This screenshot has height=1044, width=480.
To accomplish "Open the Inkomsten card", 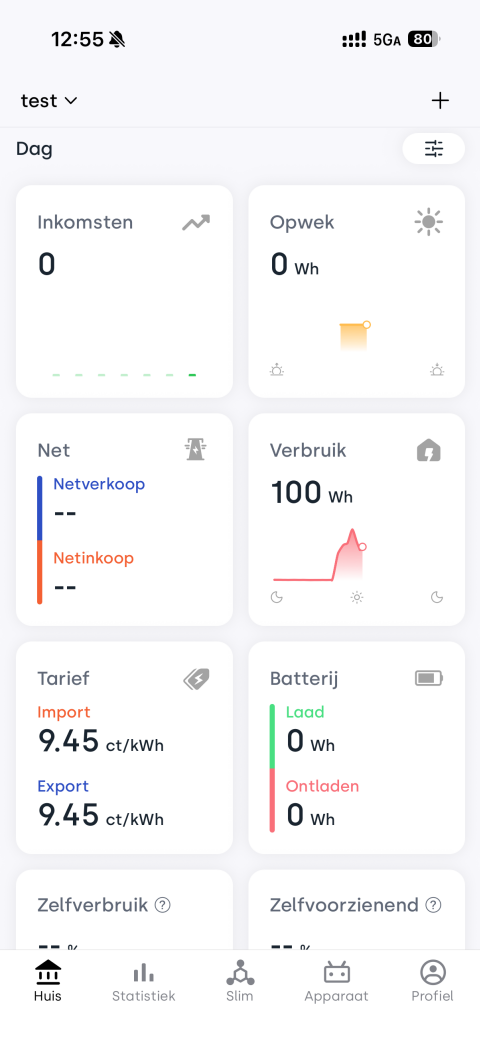I will coord(124,292).
